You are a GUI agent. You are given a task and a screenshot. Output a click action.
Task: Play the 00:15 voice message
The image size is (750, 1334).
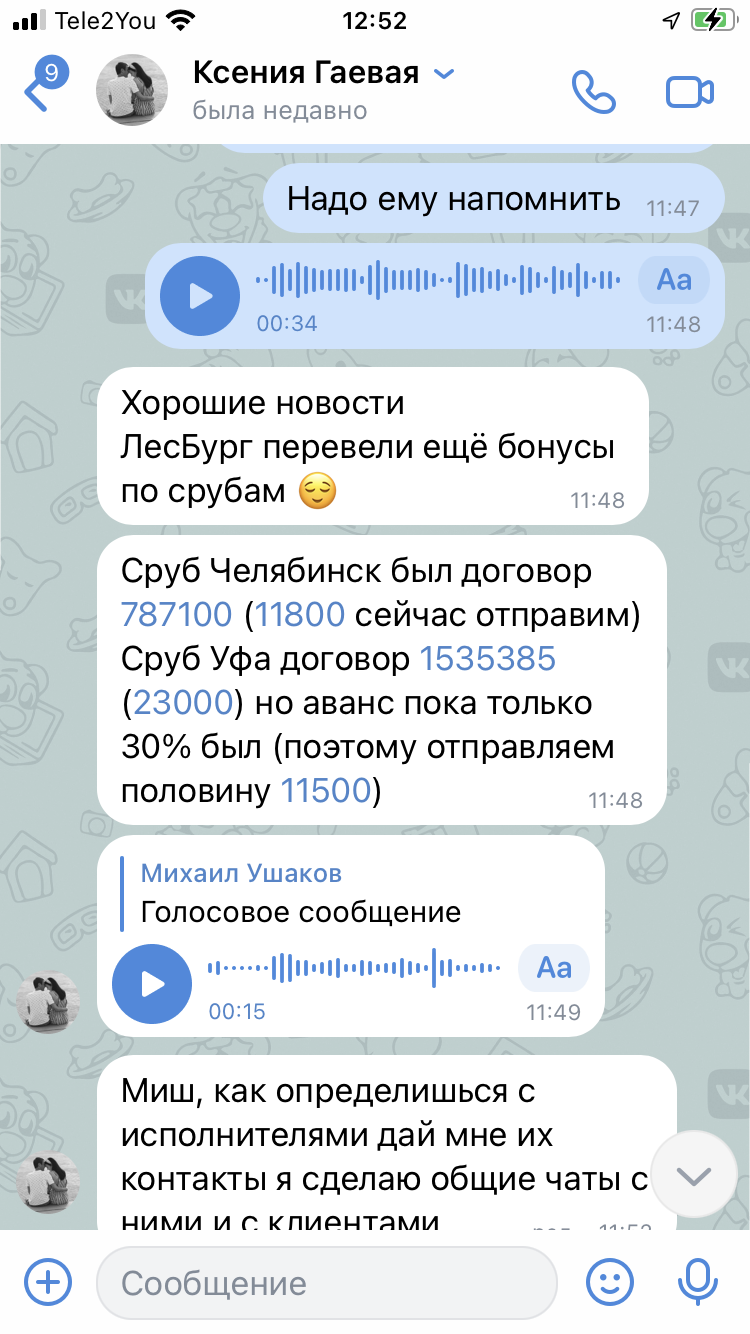point(152,983)
